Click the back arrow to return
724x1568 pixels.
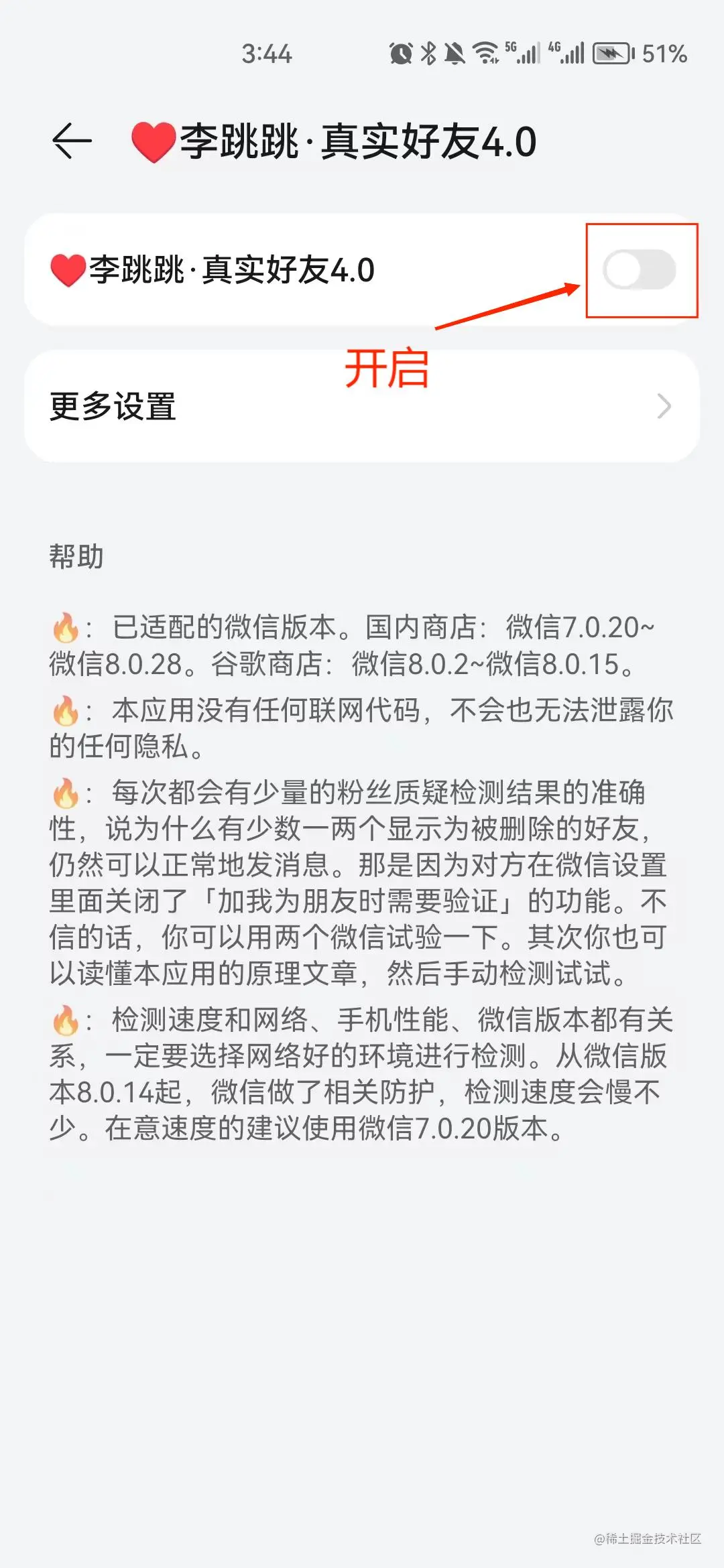(x=70, y=139)
